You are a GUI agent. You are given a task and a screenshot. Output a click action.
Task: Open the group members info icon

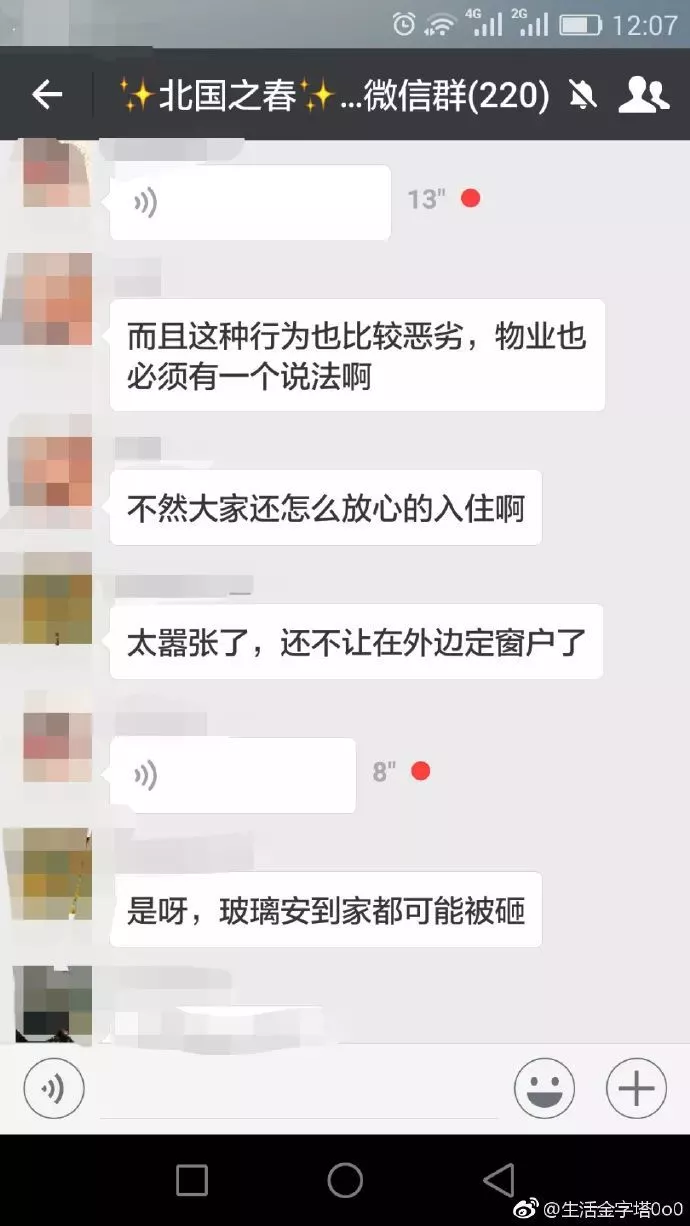[x=643, y=95]
